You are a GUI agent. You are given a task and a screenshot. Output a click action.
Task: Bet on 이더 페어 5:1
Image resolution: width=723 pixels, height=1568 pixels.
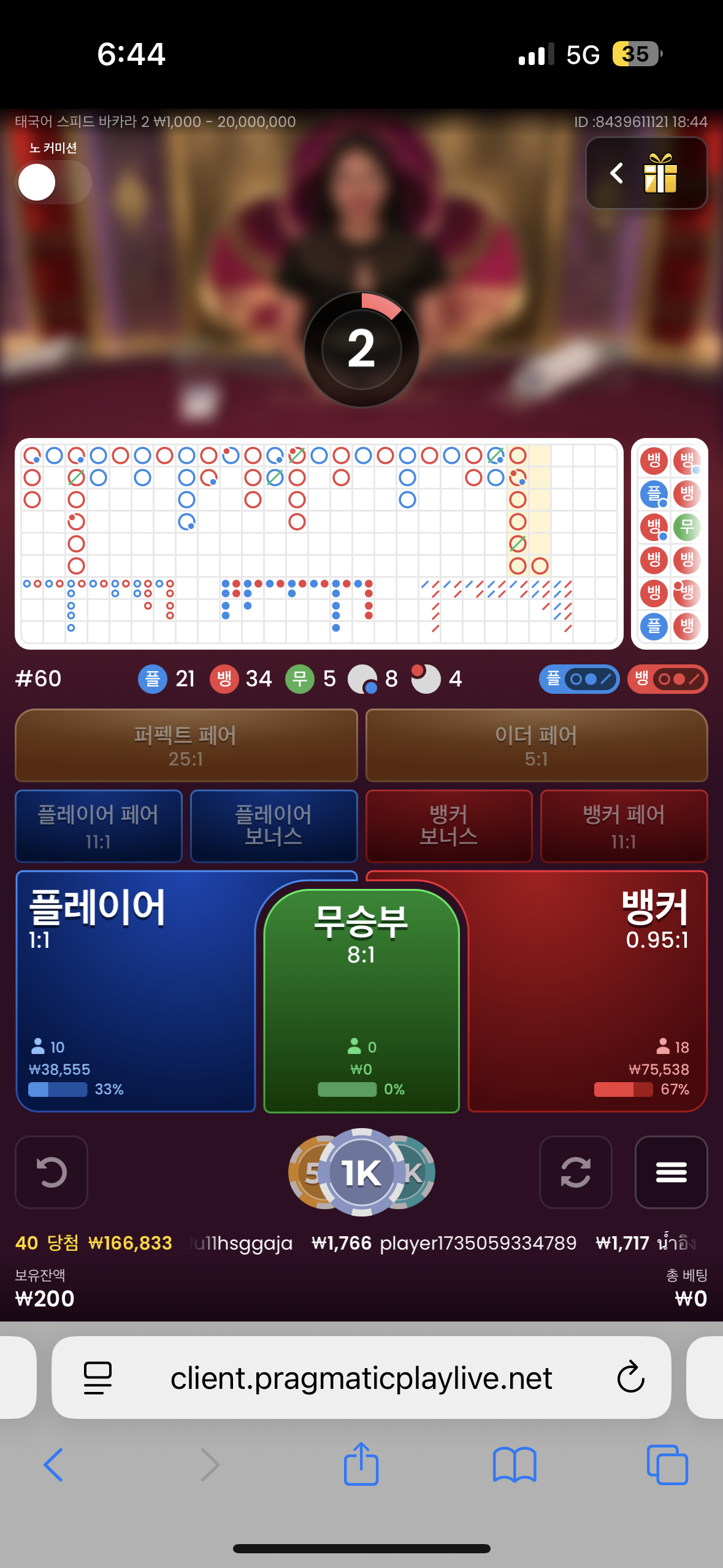[x=537, y=745]
